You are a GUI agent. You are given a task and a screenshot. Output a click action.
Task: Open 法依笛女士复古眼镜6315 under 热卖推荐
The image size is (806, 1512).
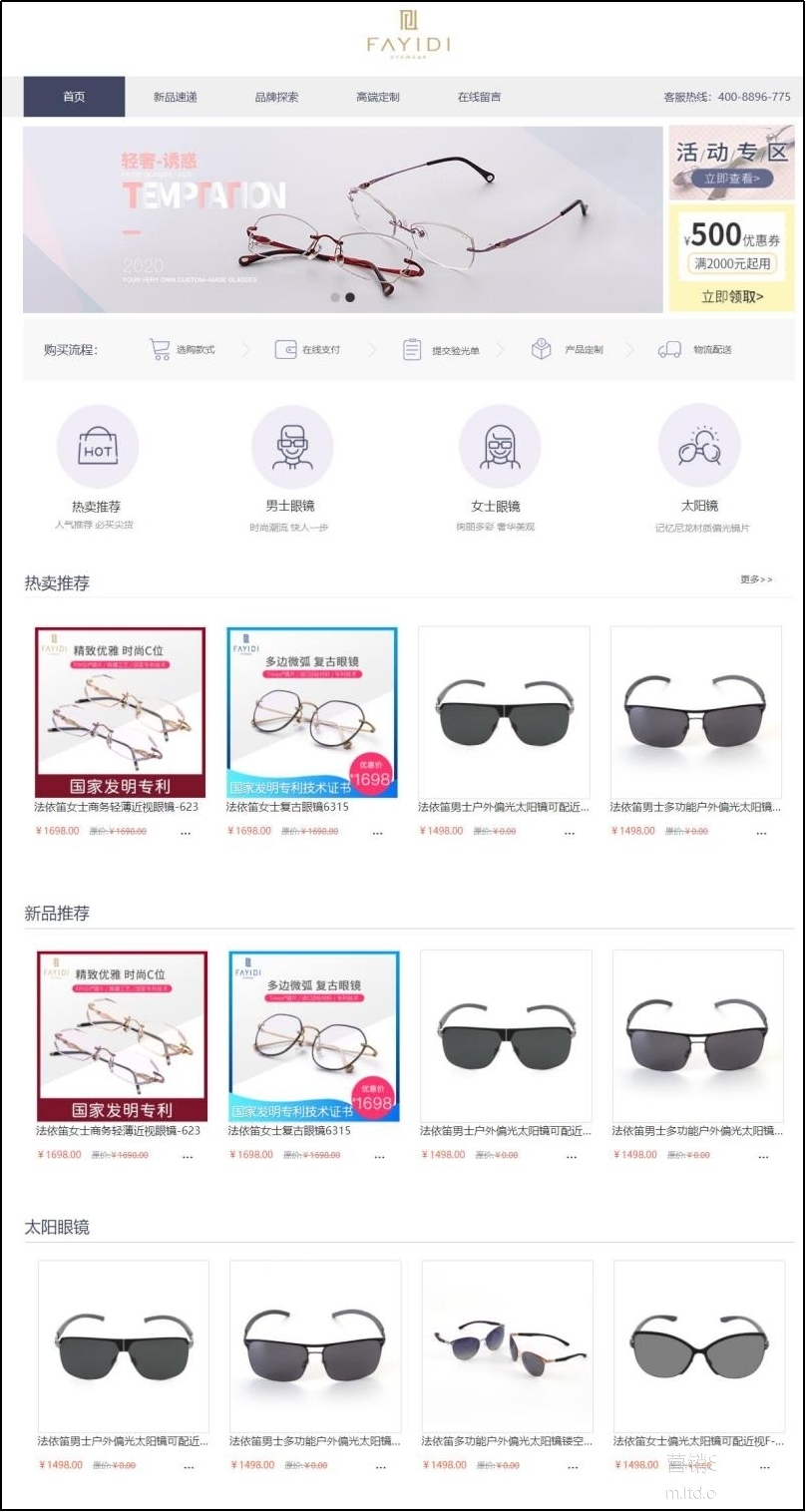pos(312,712)
